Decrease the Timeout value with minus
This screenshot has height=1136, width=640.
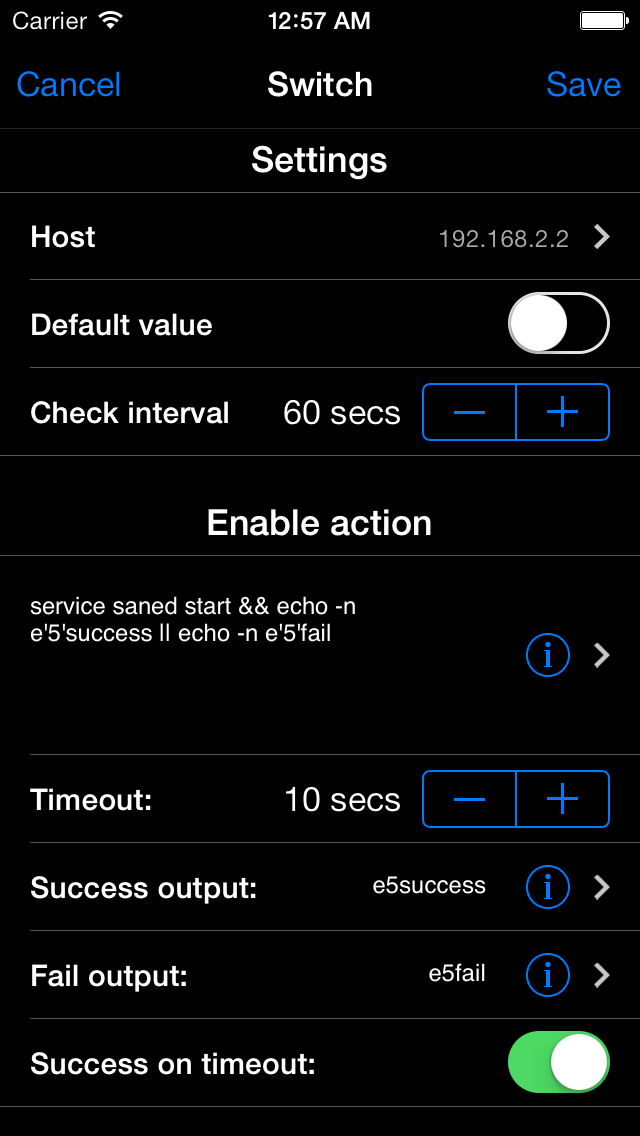[469, 799]
